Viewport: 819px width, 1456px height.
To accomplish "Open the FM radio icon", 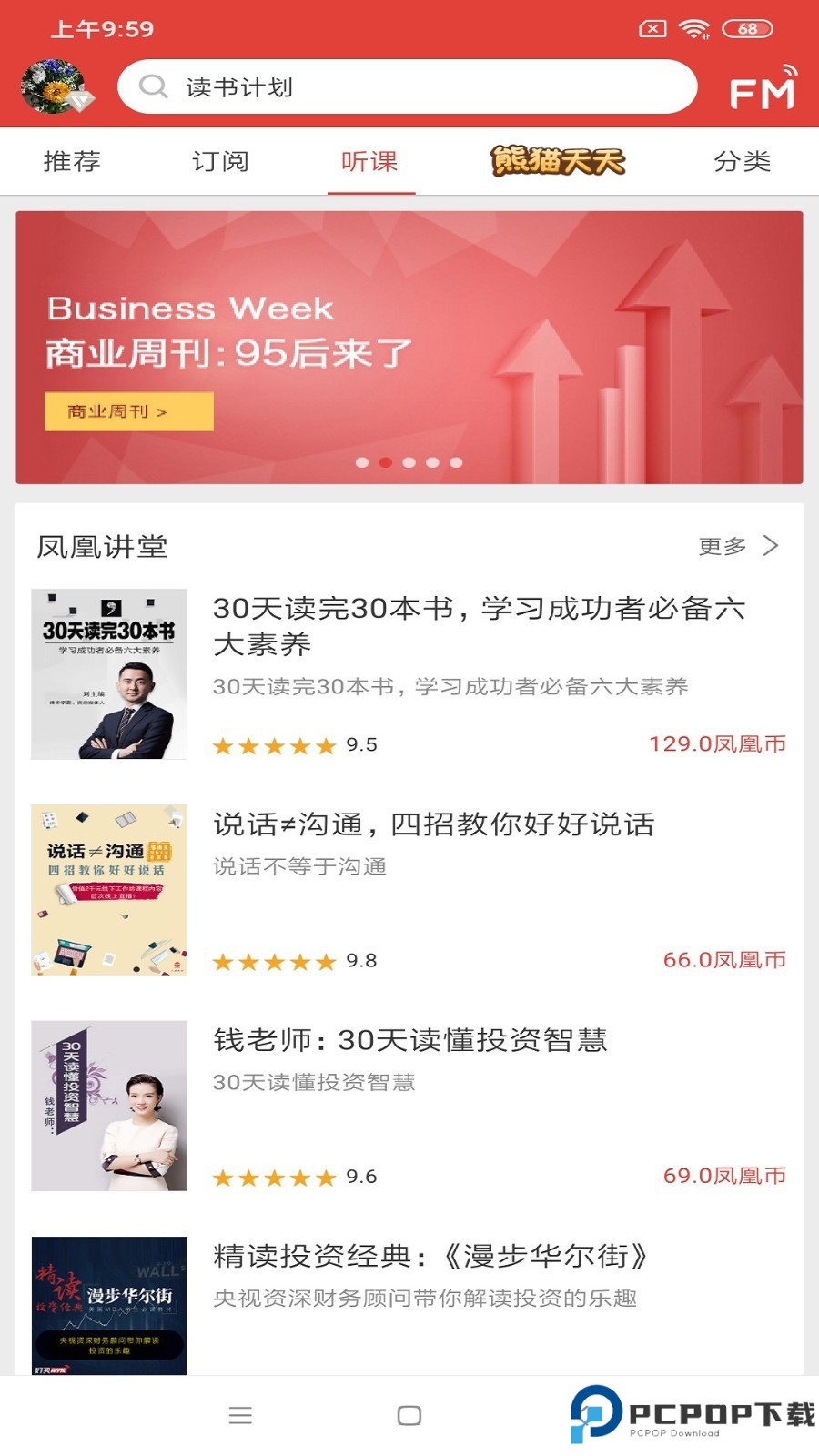I will [x=763, y=88].
